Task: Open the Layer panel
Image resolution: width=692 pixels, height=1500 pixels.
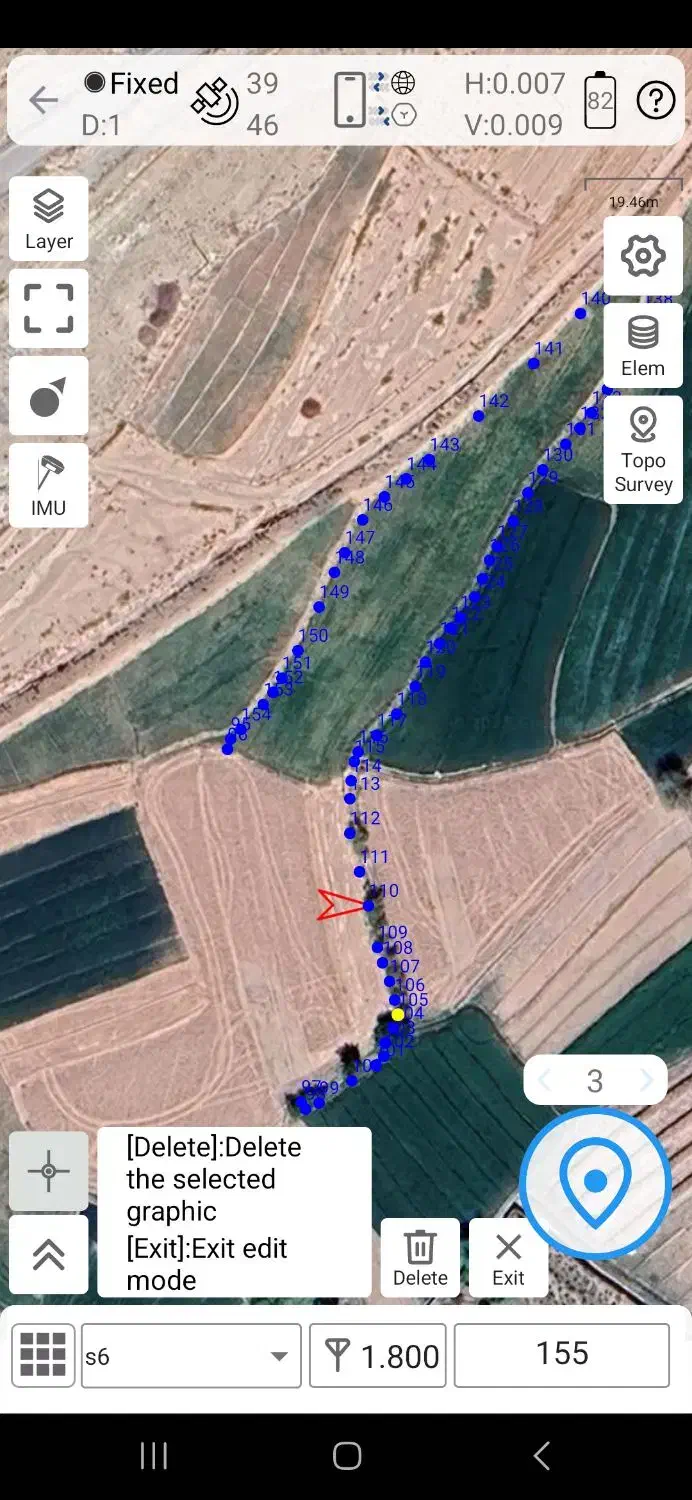Action: click(x=49, y=219)
